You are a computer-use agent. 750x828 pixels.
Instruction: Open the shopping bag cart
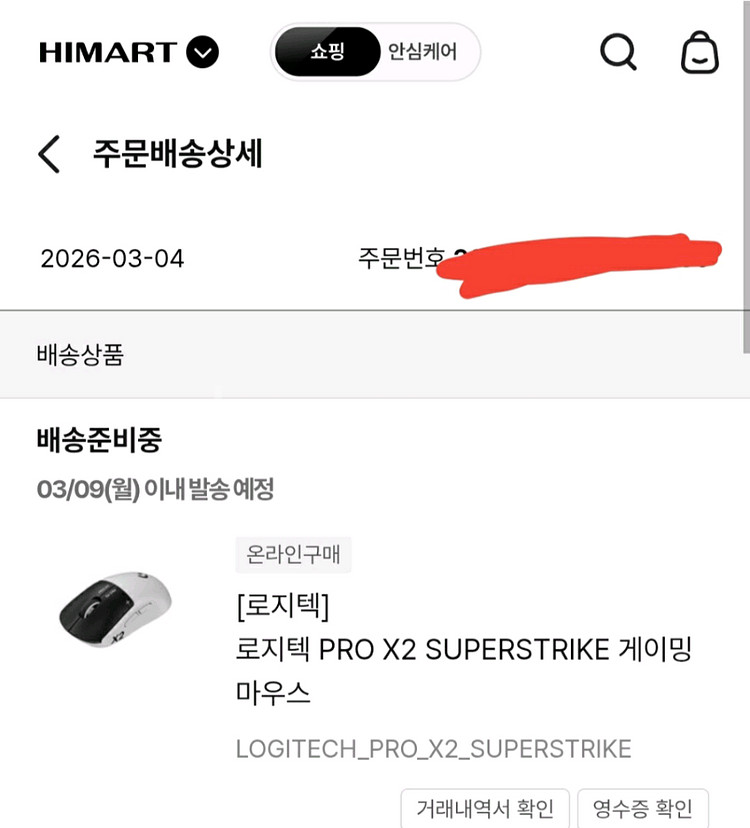(x=699, y=52)
